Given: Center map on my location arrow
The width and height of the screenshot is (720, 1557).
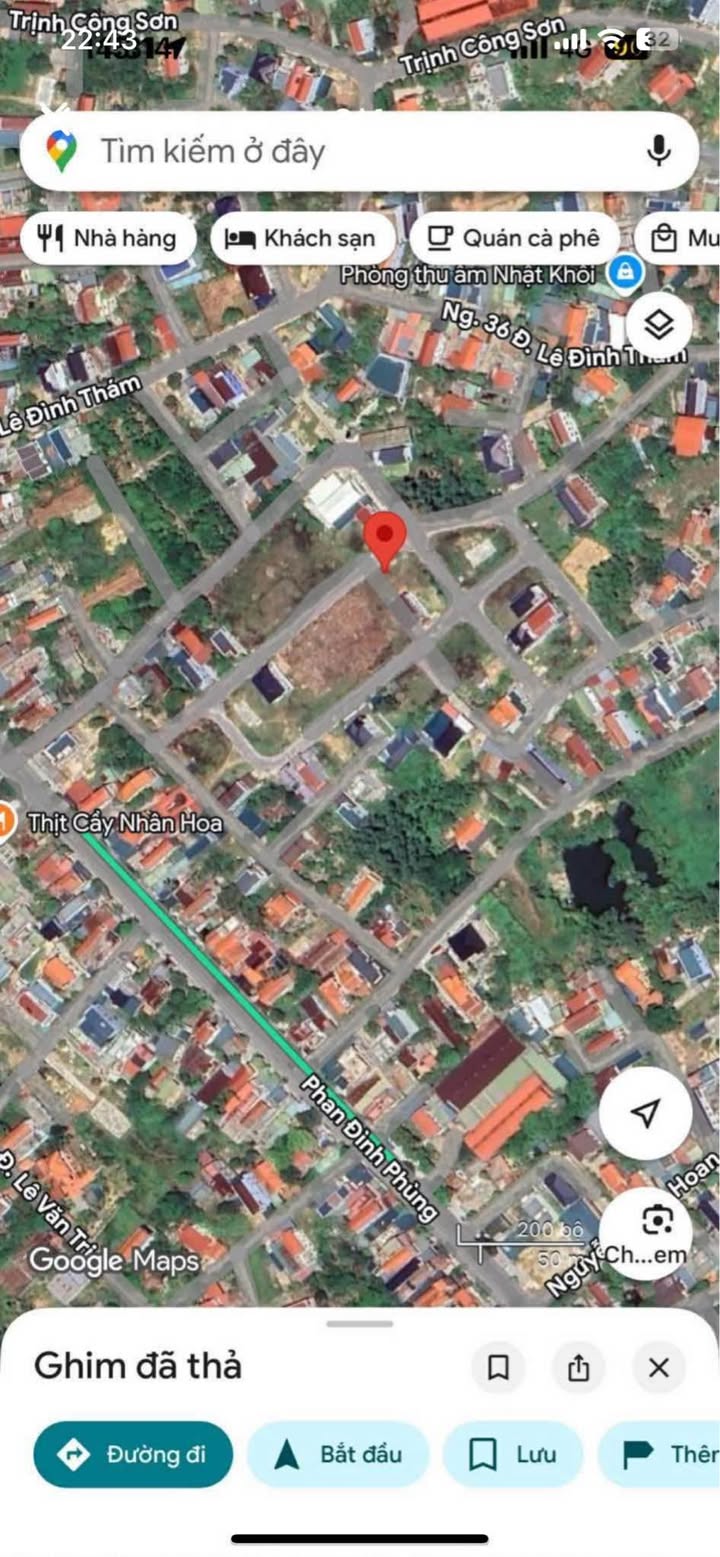Looking at the screenshot, I should point(645,1112).
